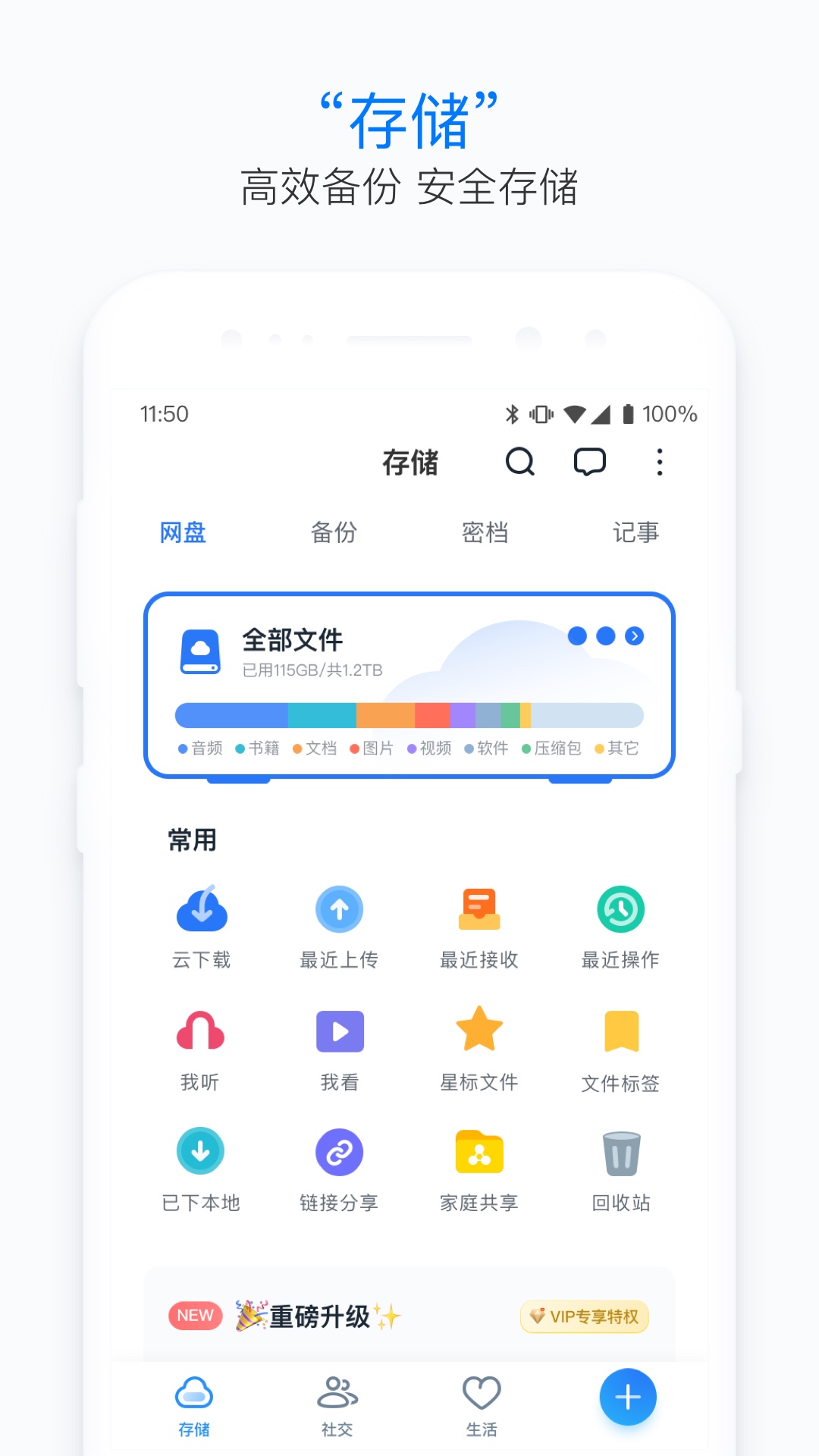
Task: Open the overflow three-dot menu
Action: coord(659,463)
